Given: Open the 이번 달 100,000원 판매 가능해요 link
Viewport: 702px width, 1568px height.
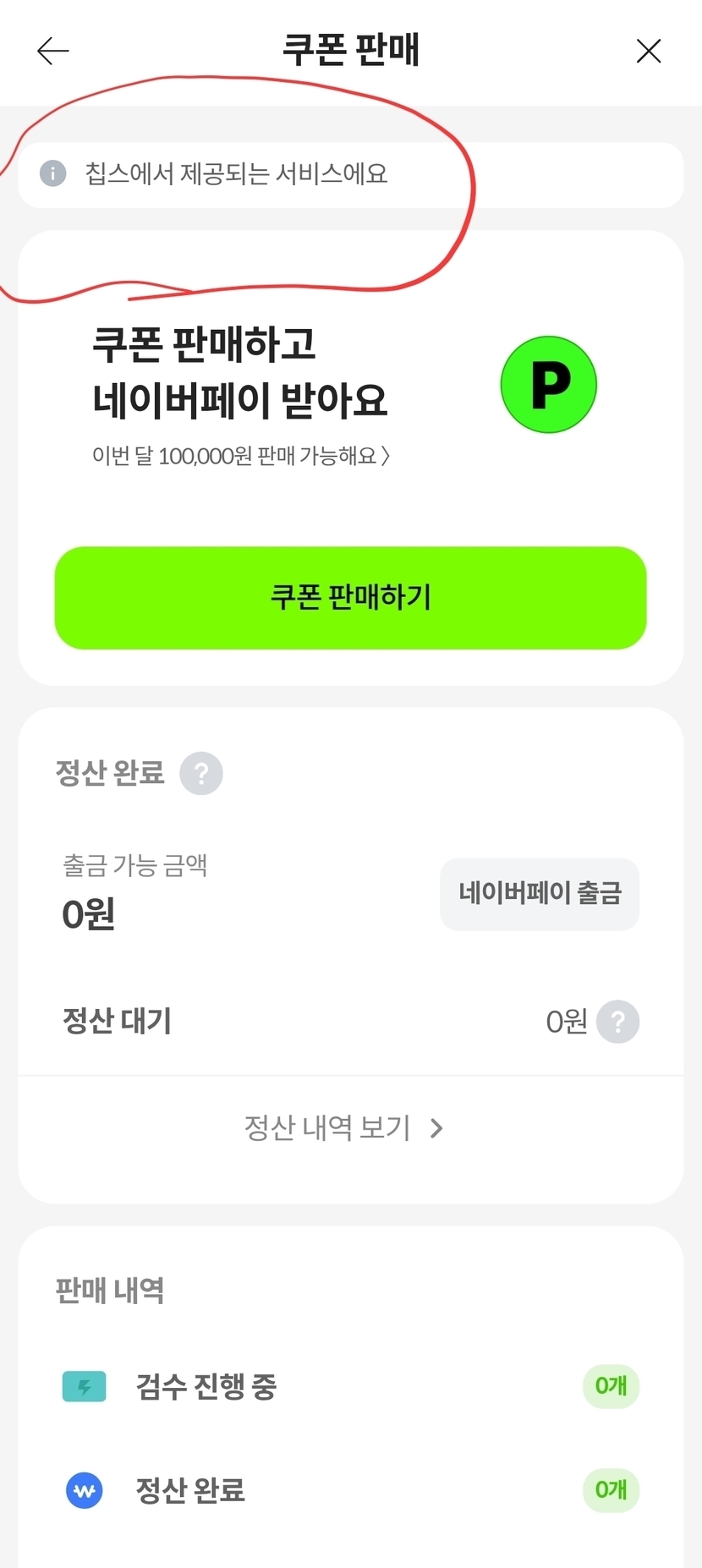Looking at the screenshot, I should [241, 456].
